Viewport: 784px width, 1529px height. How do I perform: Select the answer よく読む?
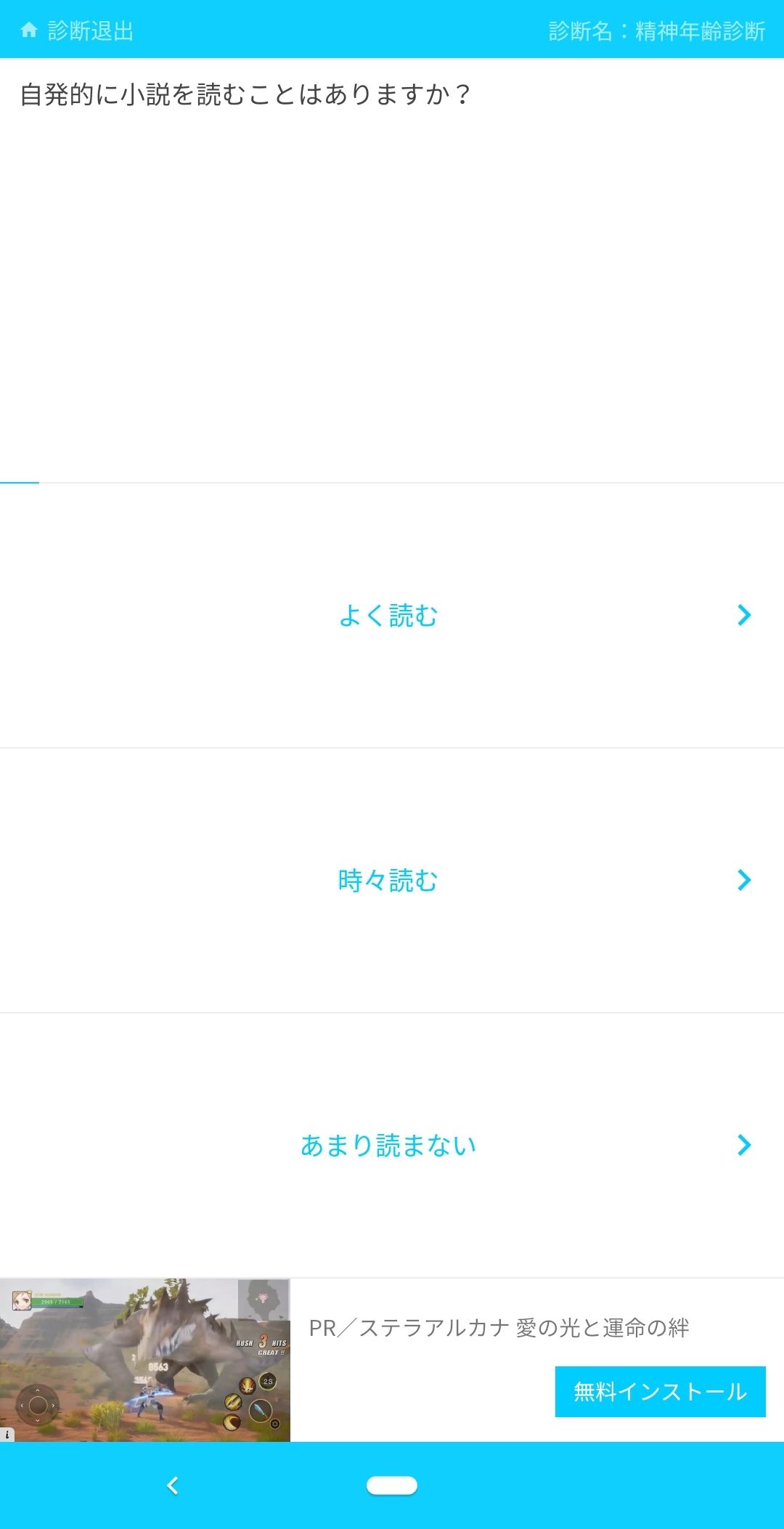point(392,615)
